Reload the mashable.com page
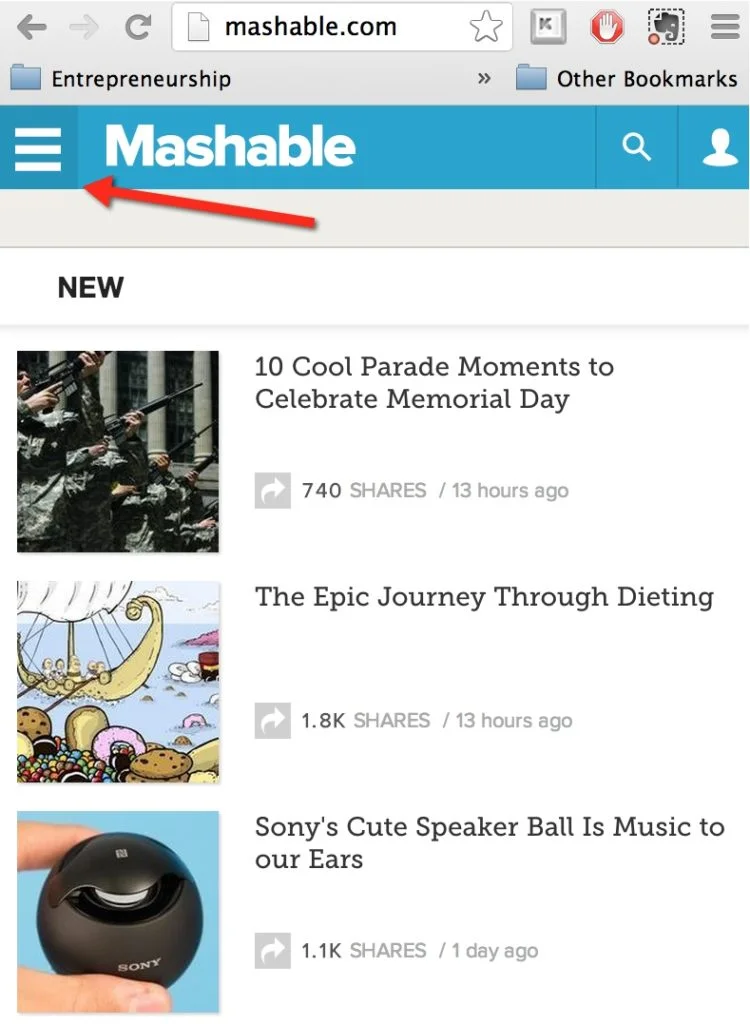Screen dimensions: 750x1024 point(137,28)
